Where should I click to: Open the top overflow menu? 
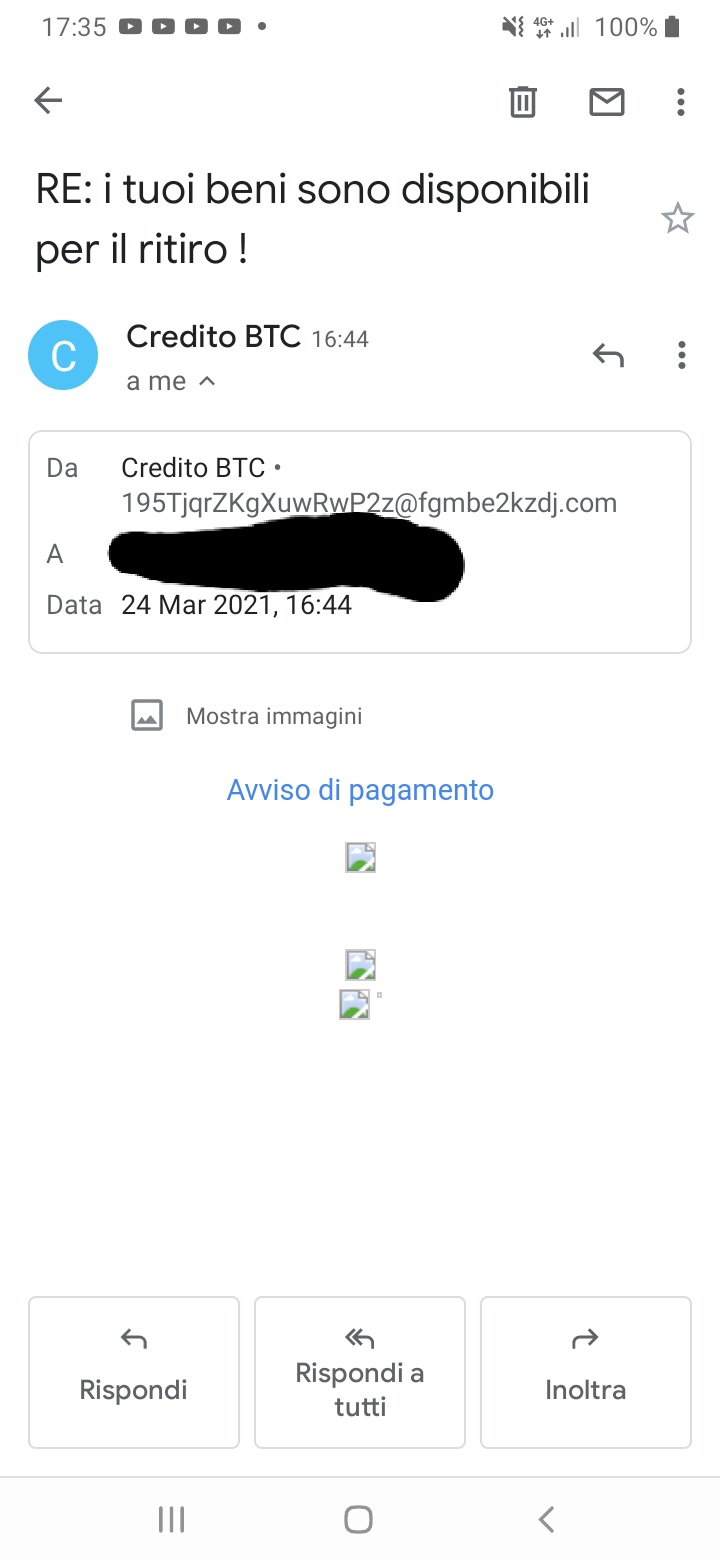[x=680, y=101]
